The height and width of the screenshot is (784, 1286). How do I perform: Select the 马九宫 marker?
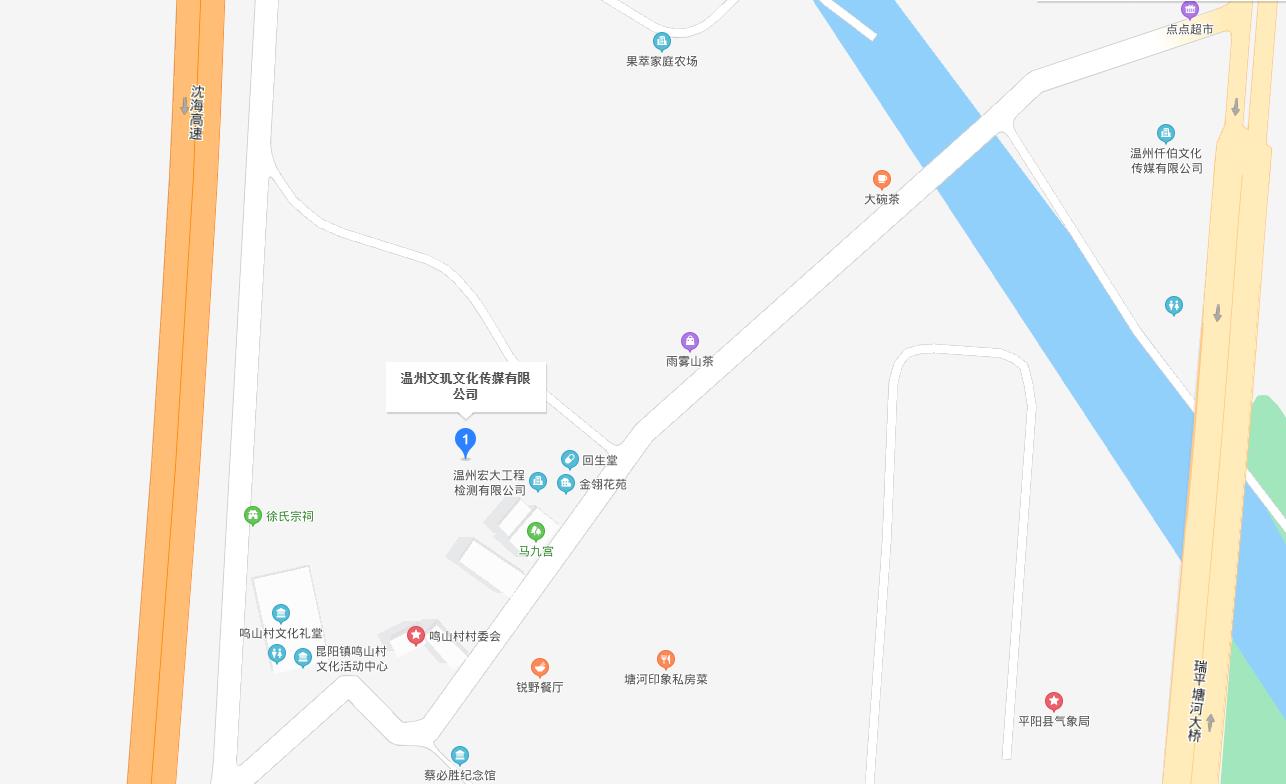click(536, 532)
